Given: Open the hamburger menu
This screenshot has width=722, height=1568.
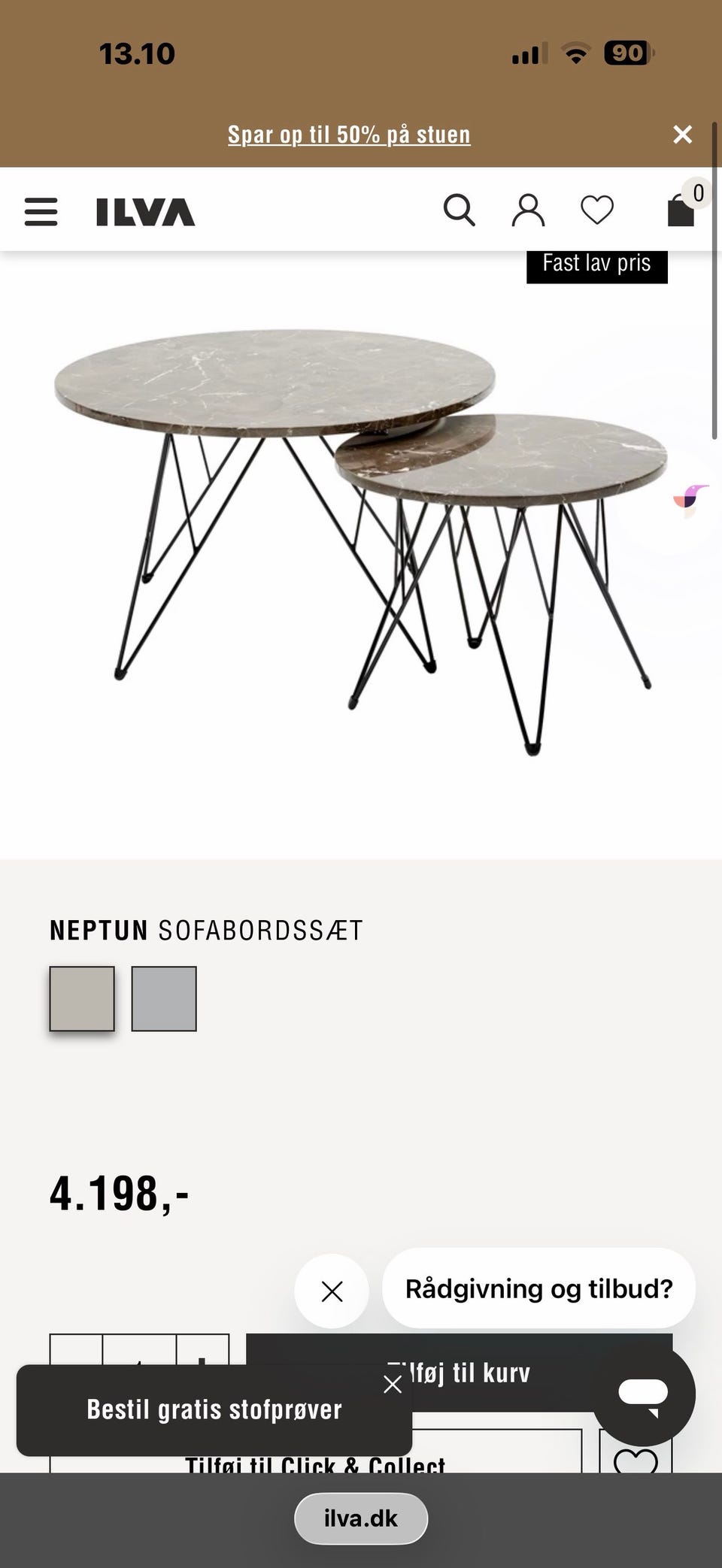Looking at the screenshot, I should tap(41, 211).
